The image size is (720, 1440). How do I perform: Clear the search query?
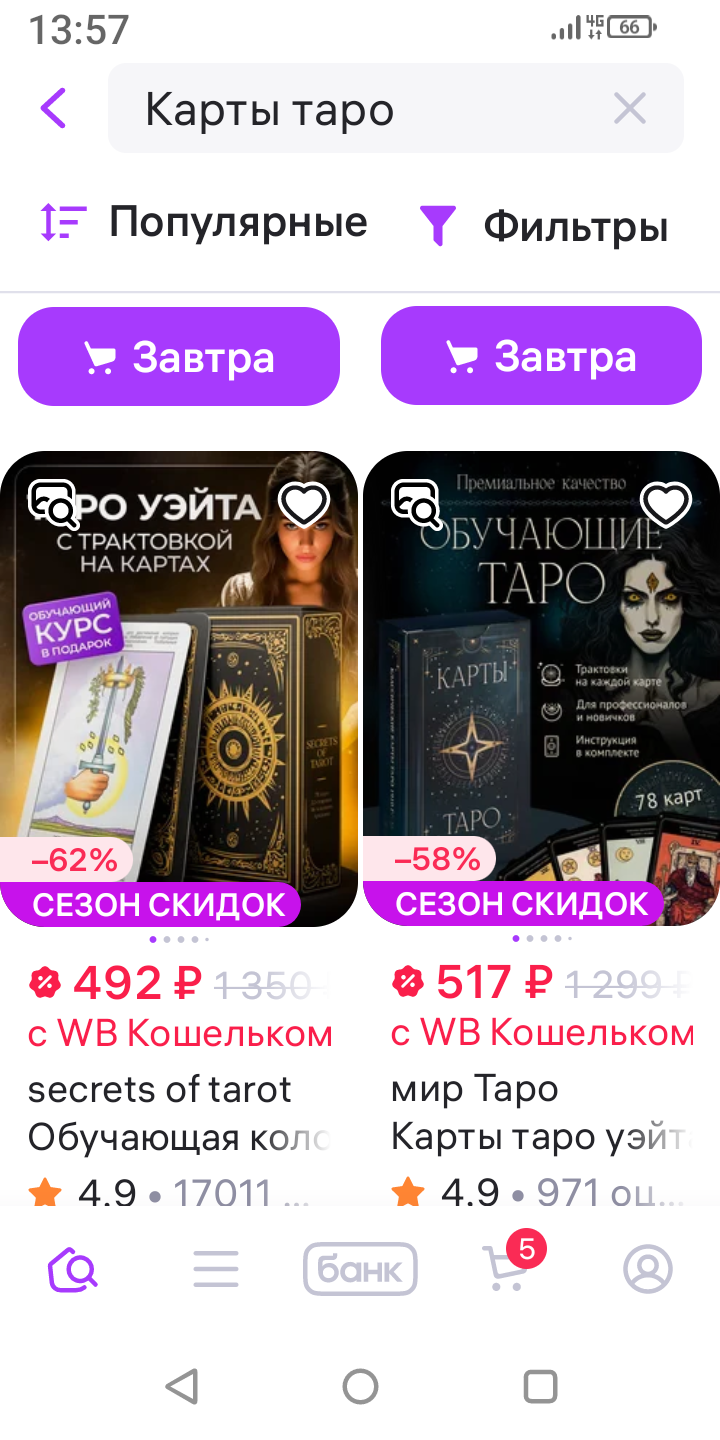pos(630,108)
